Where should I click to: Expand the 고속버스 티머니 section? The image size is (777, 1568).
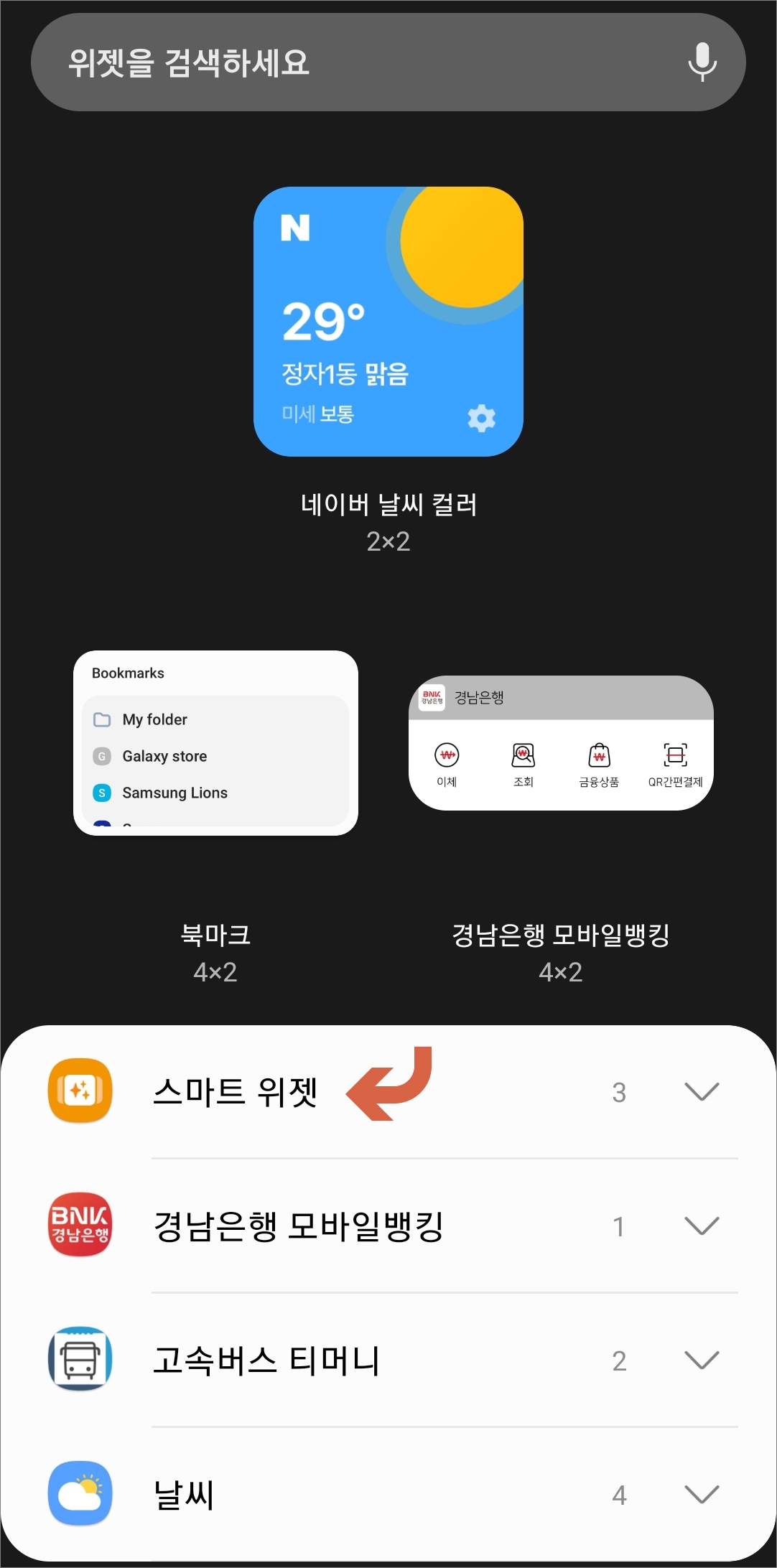pyautogui.click(x=700, y=1359)
